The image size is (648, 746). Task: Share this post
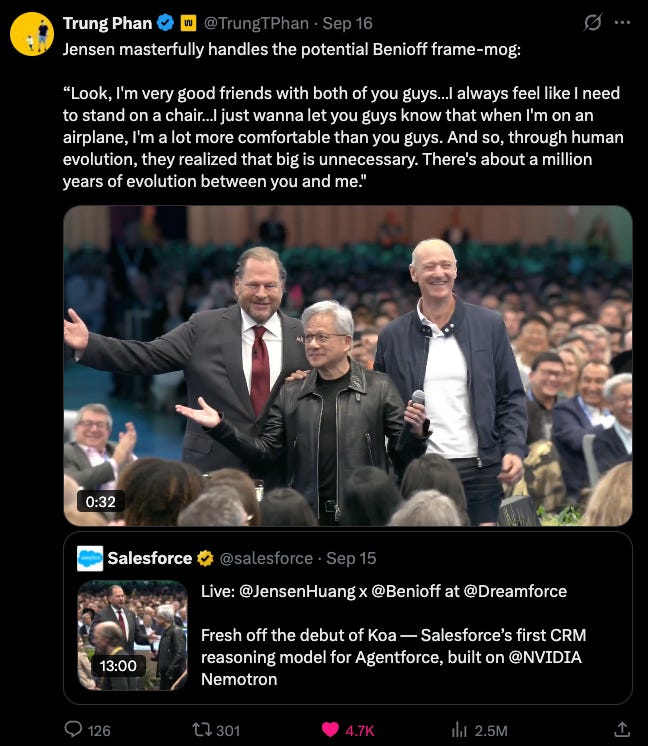(622, 729)
